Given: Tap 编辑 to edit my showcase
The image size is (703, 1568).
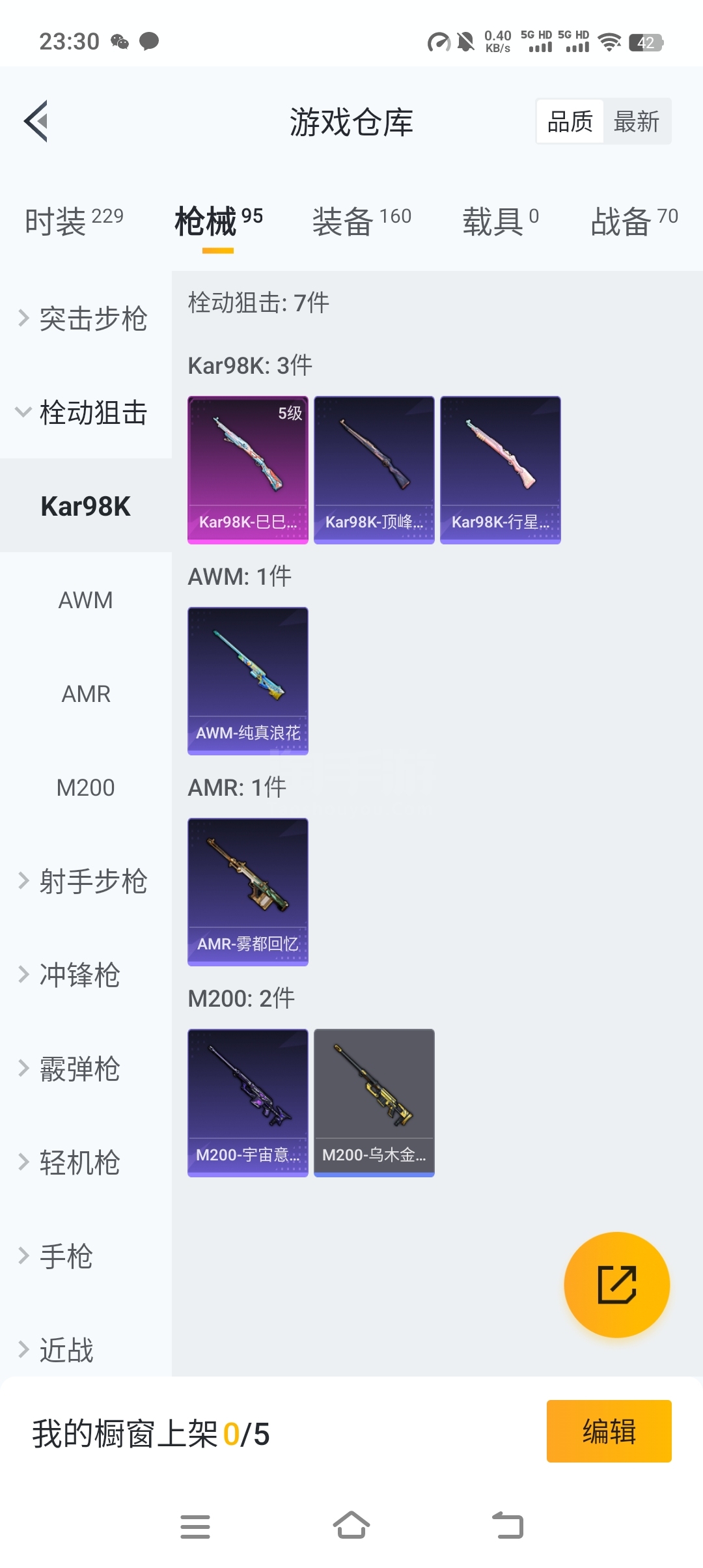Looking at the screenshot, I should click(609, 1431).
